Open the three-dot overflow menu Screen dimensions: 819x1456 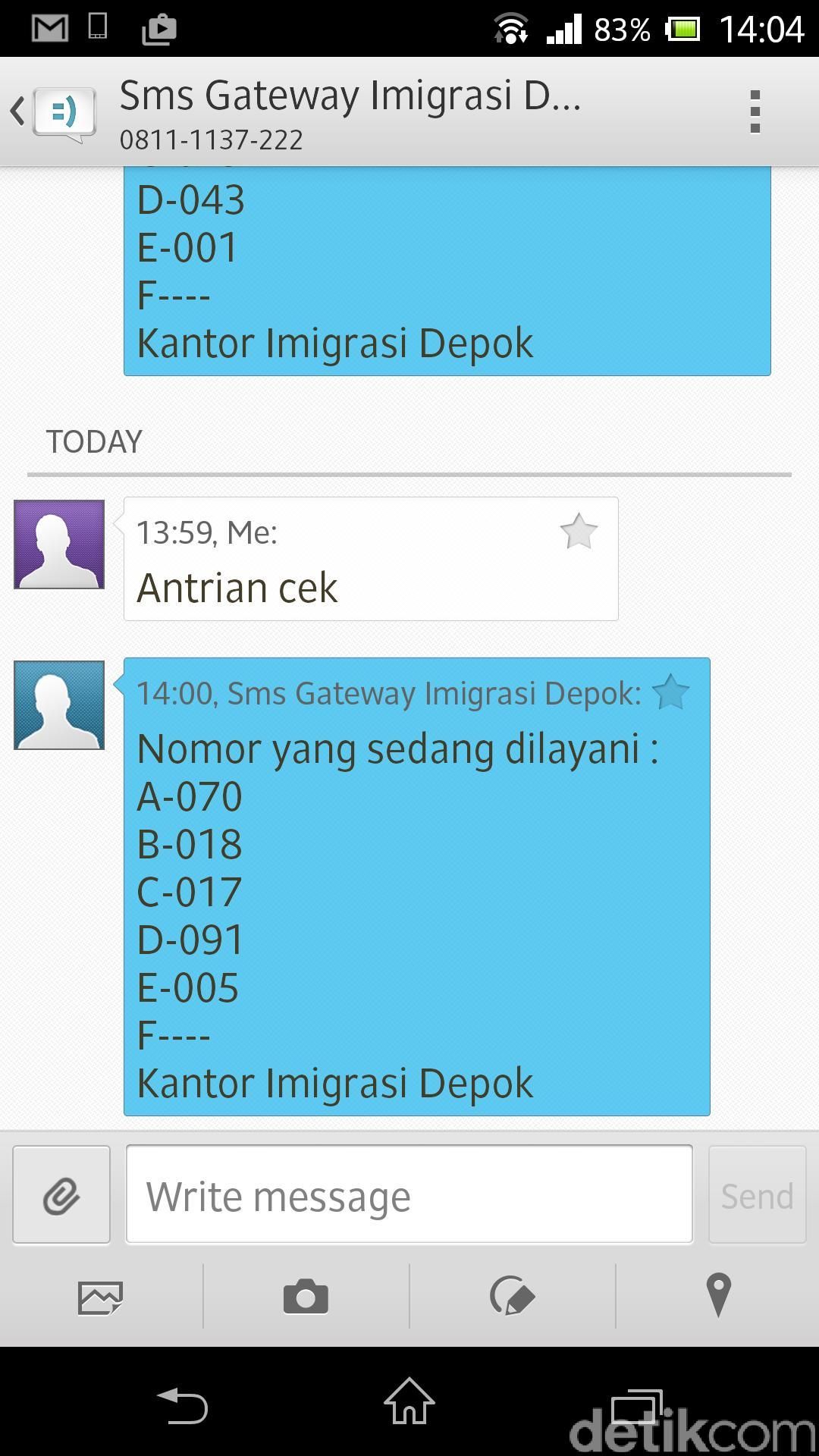755,111
